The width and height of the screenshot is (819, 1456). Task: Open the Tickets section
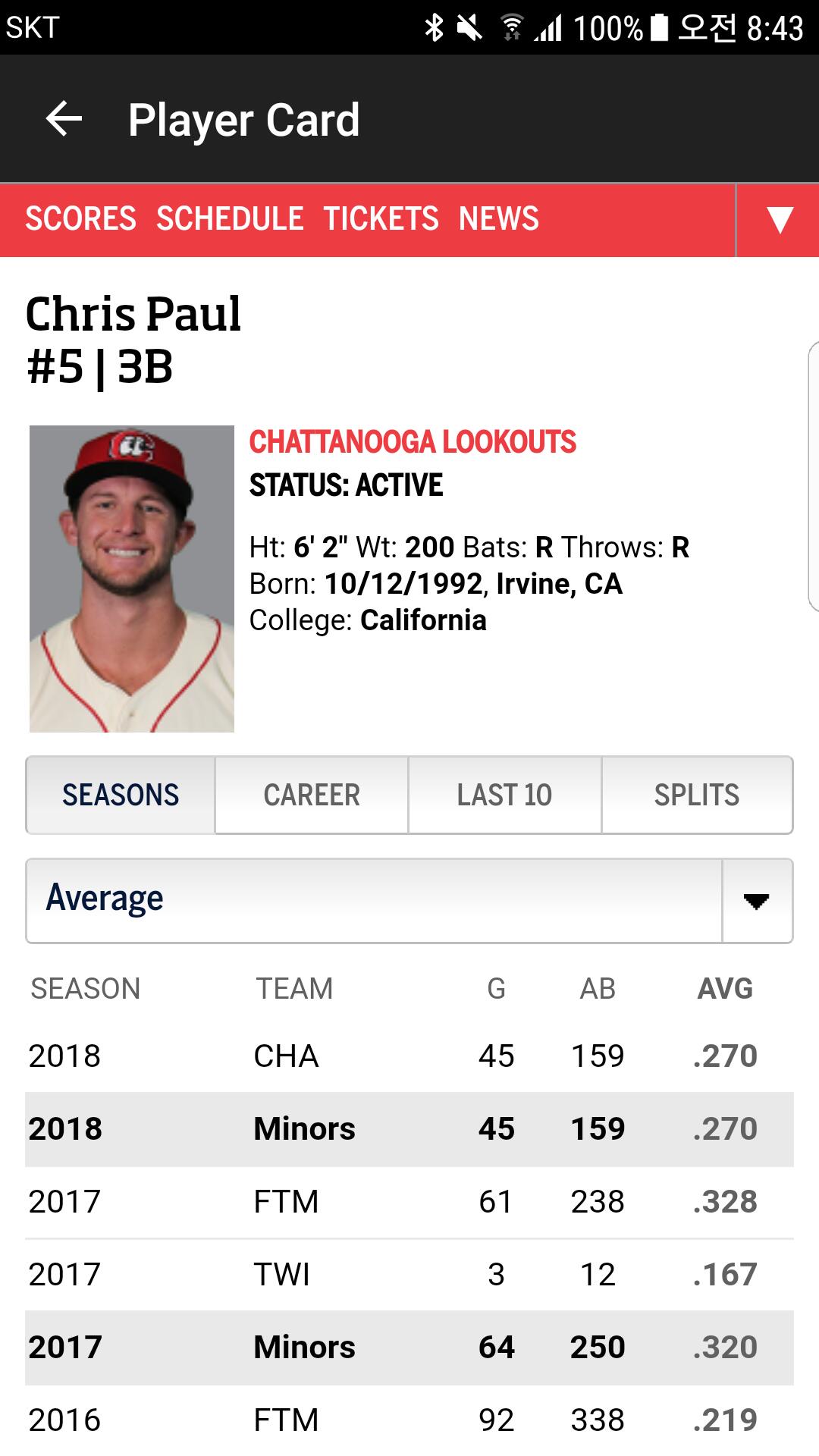pos(381,219)
